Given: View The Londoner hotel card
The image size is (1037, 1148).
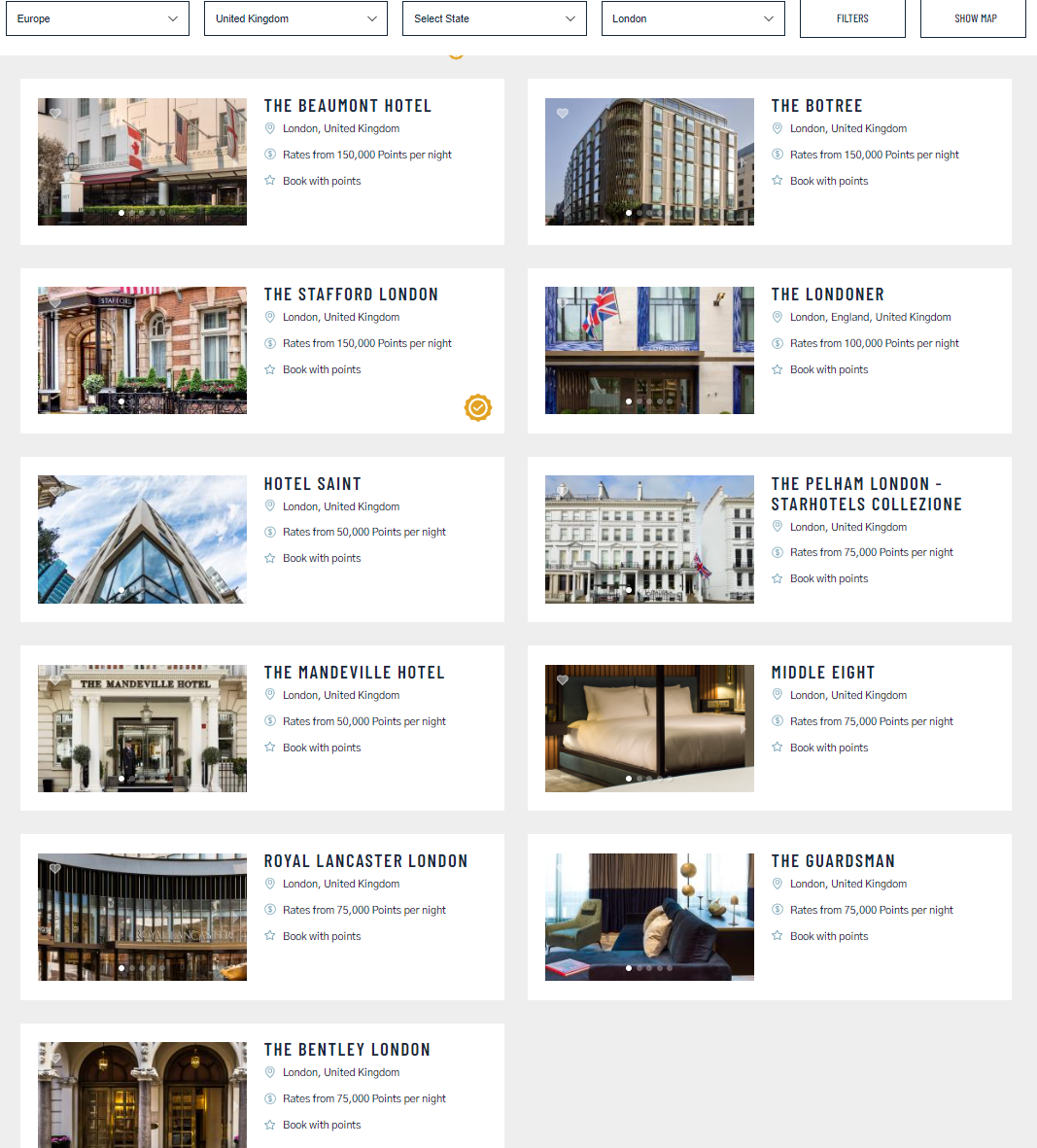Looking at the screenshot, I should coord(827,295).
